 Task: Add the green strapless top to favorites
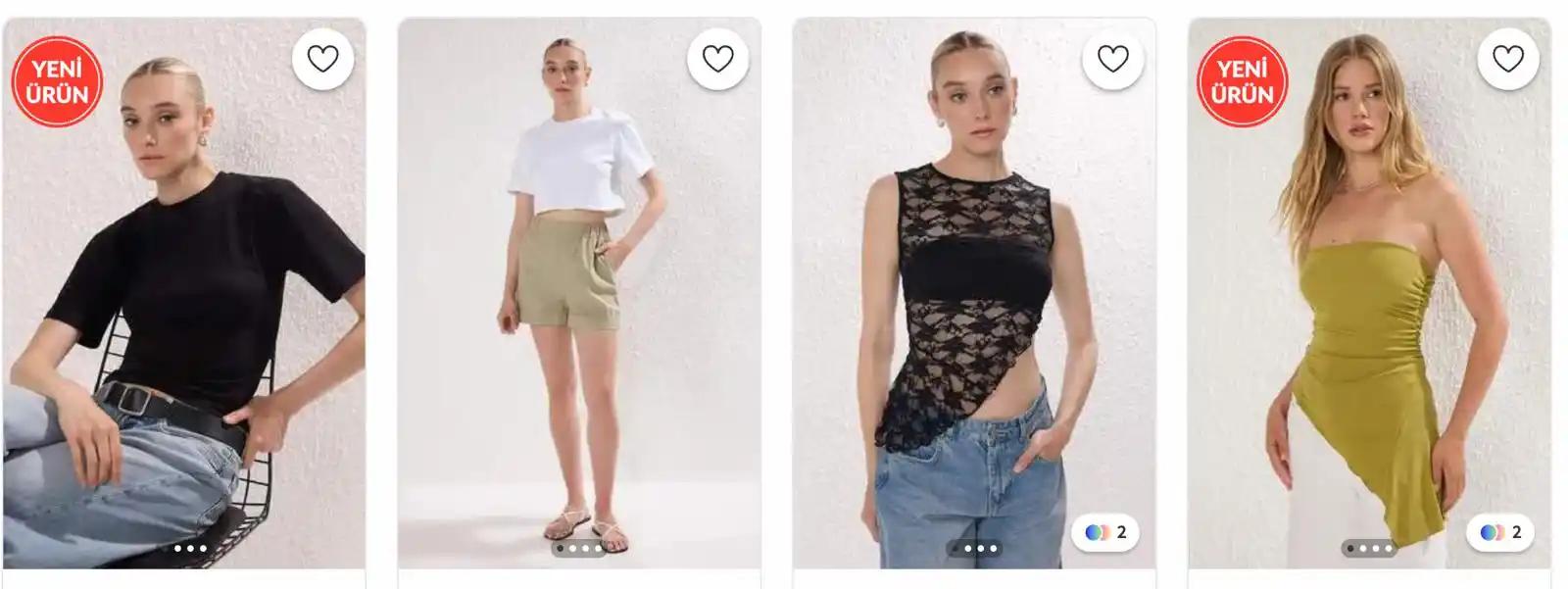point(1507,59)
